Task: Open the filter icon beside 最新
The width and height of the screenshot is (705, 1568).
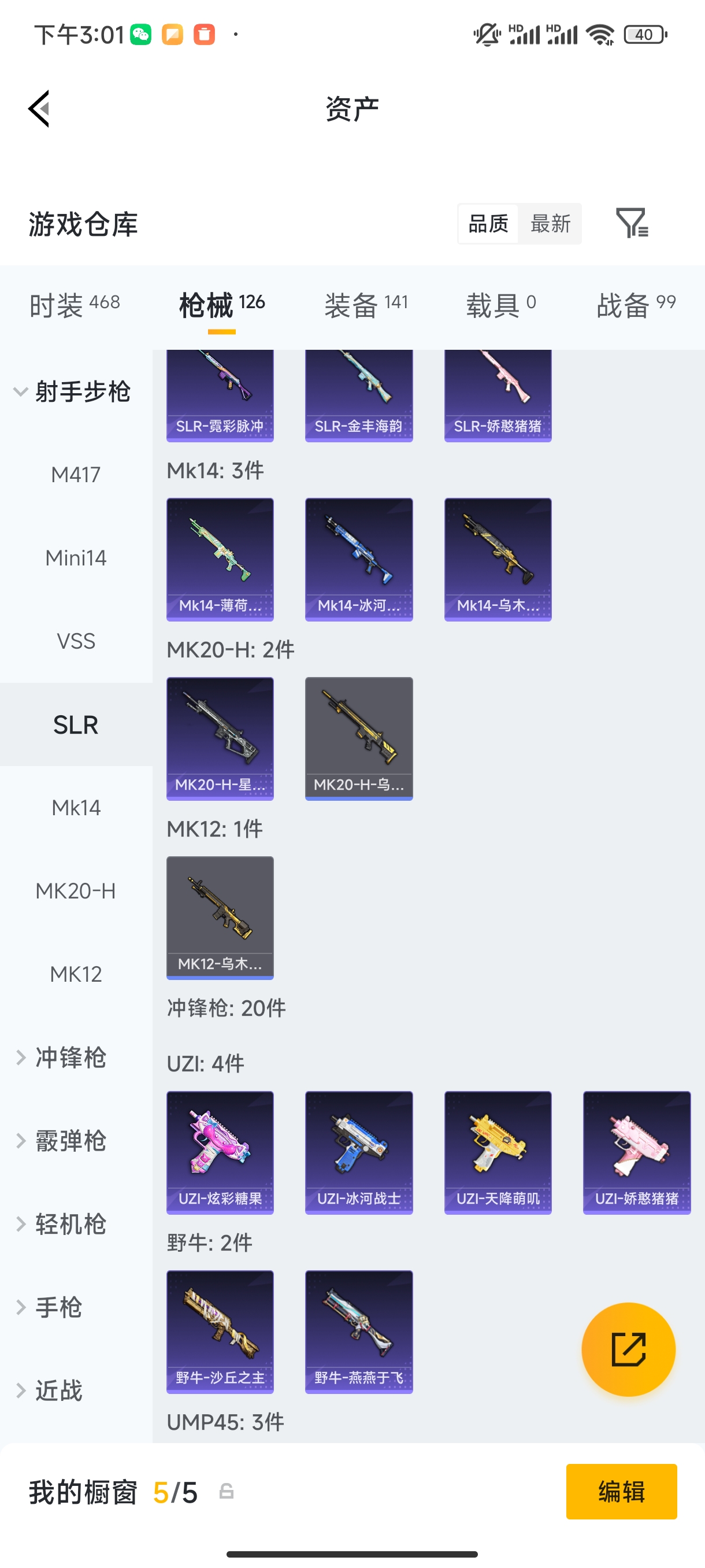Action: [x=632, y=223]
